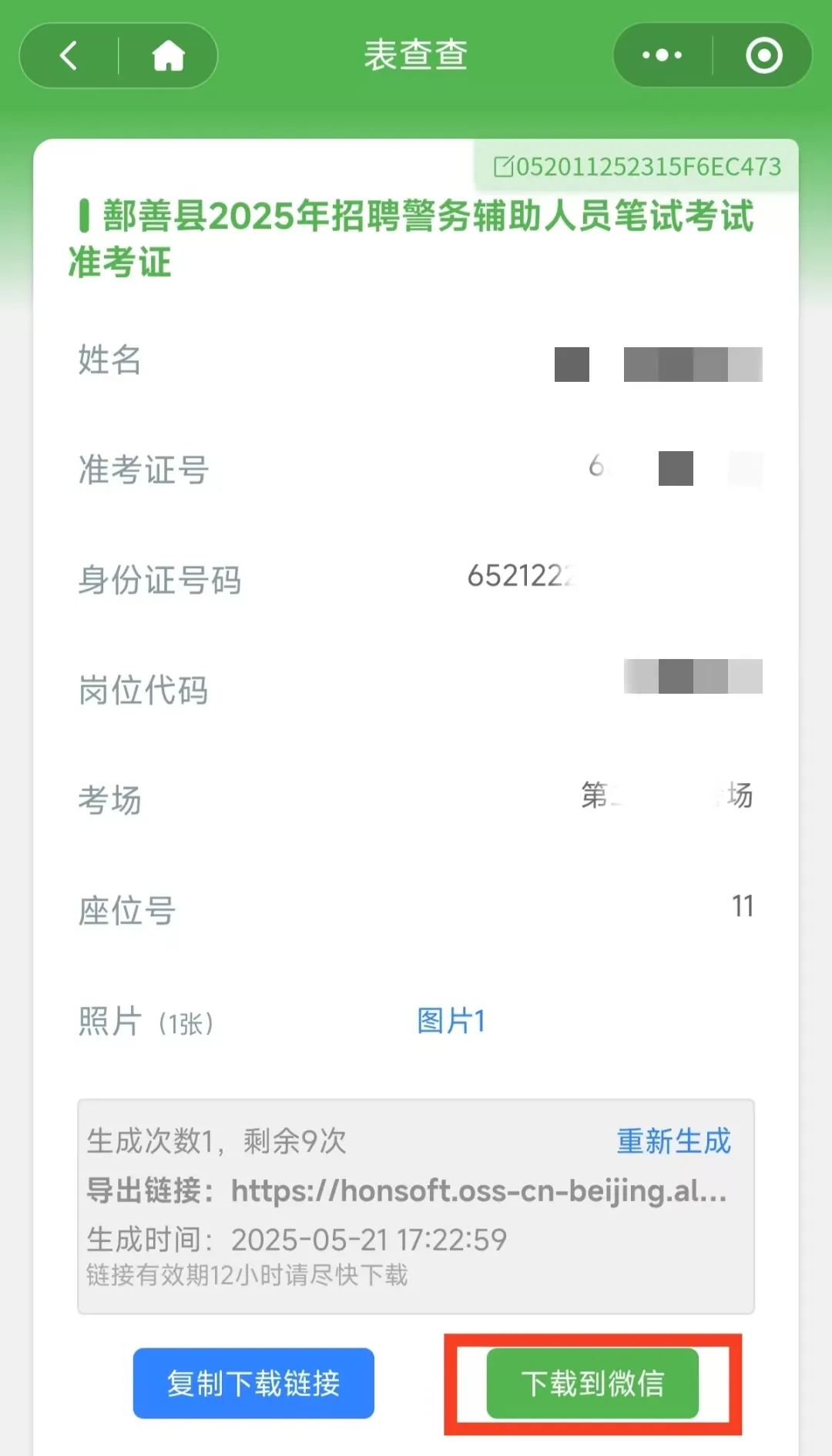This screenshot has height=1456, width=832.
Task: Tap 重新生成 to regenerate link
Action: pyautogui.click(x=673, y=1140)
